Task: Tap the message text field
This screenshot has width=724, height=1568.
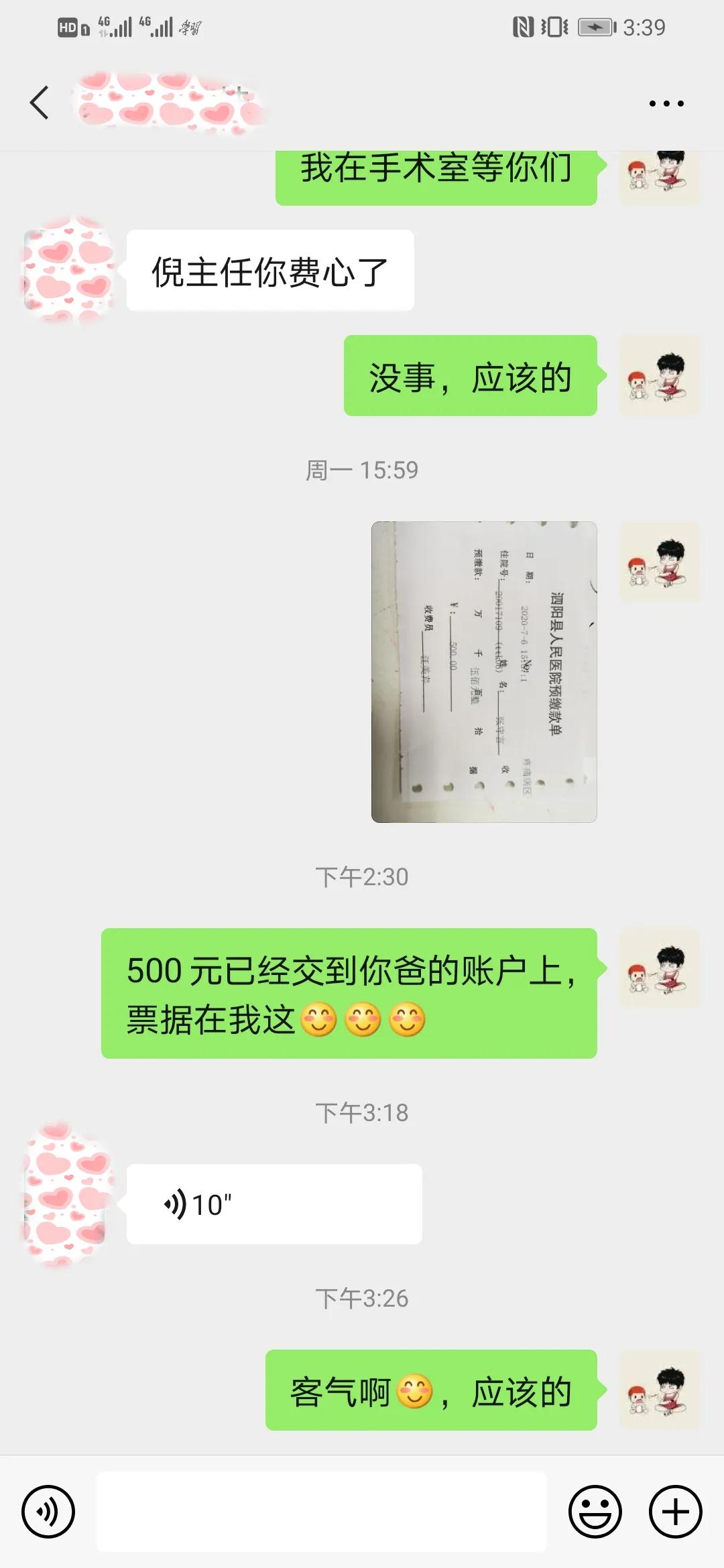Action: click(x=322, y=1512)
